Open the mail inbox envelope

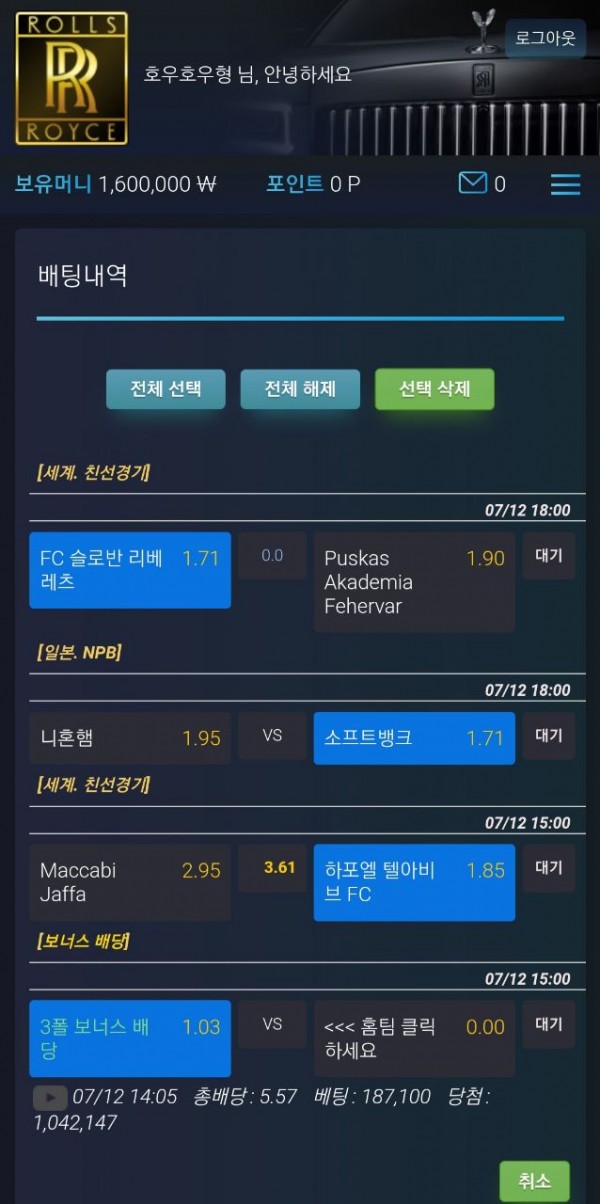[x=472, y=183]
